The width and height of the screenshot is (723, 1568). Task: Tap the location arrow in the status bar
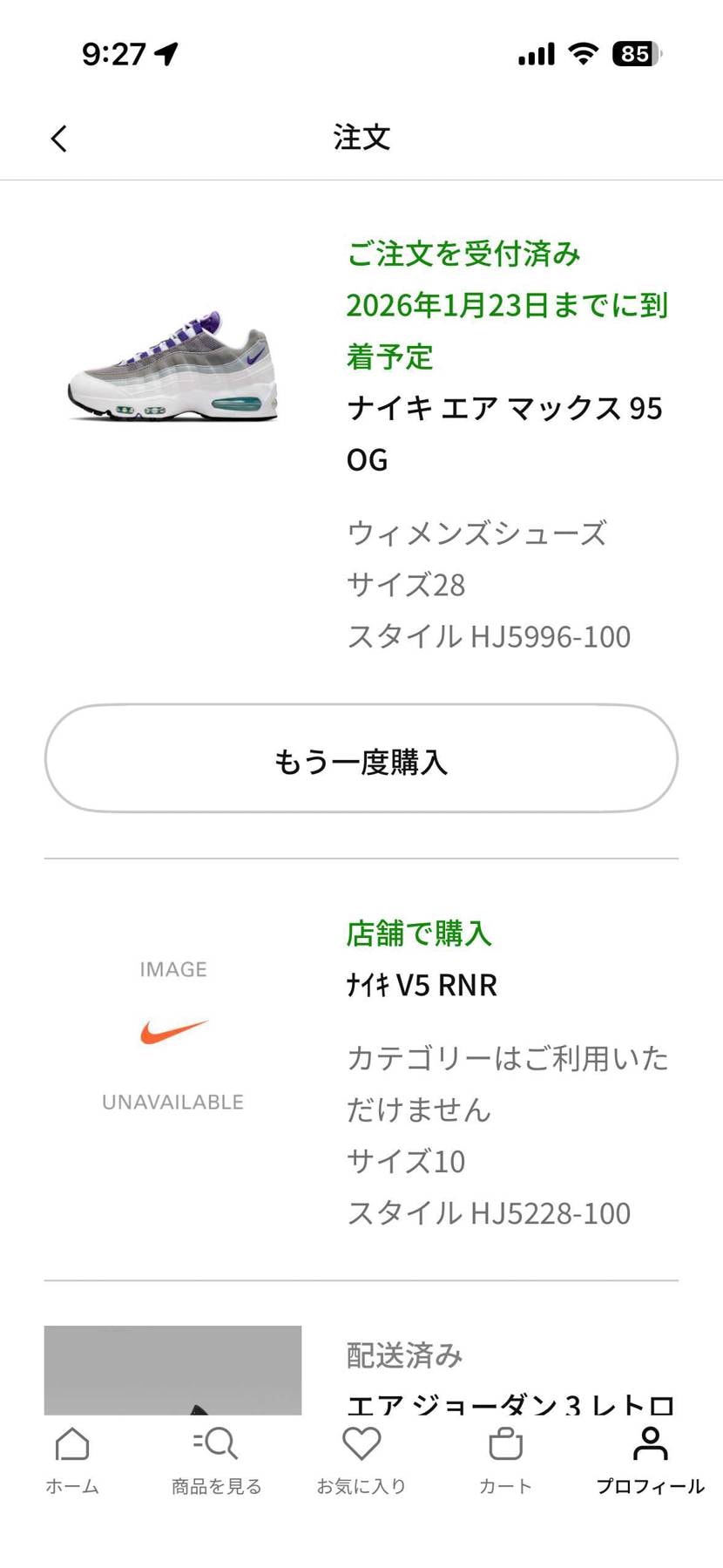[x=161, y=52]
